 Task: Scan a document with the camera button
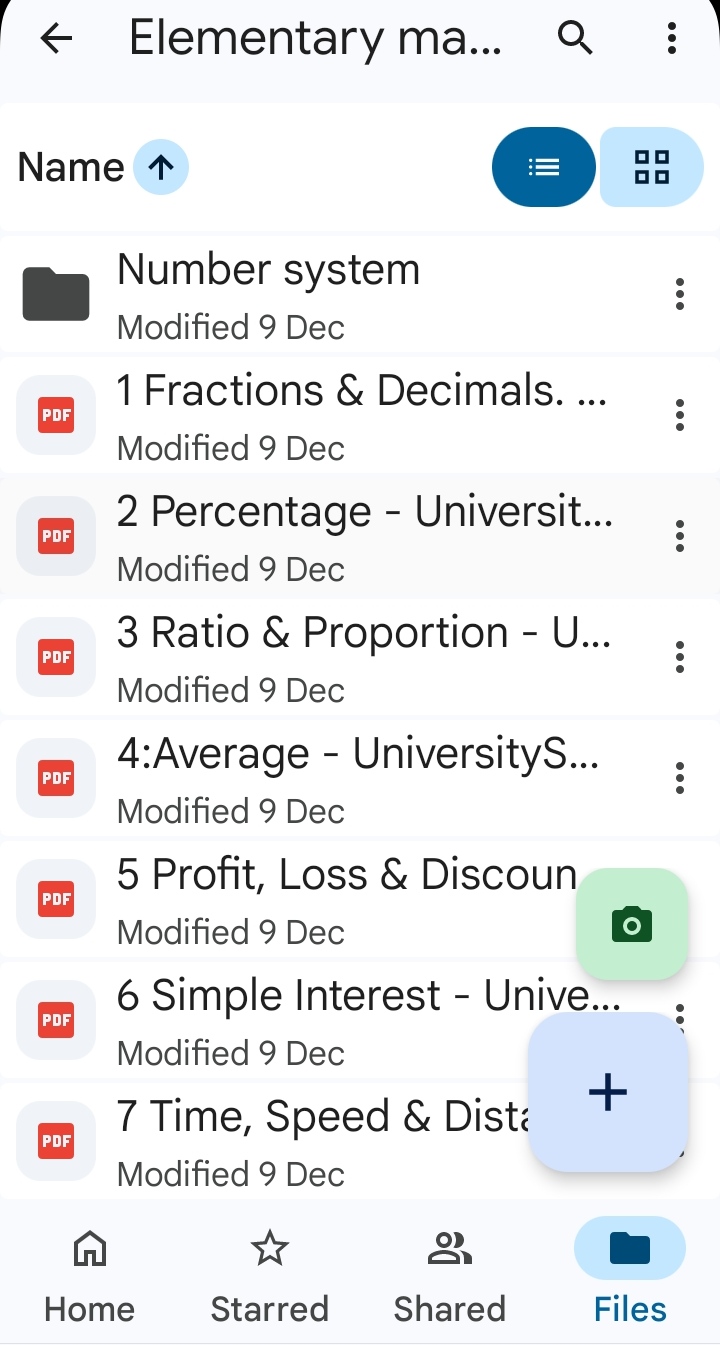[x=632, y=924]
